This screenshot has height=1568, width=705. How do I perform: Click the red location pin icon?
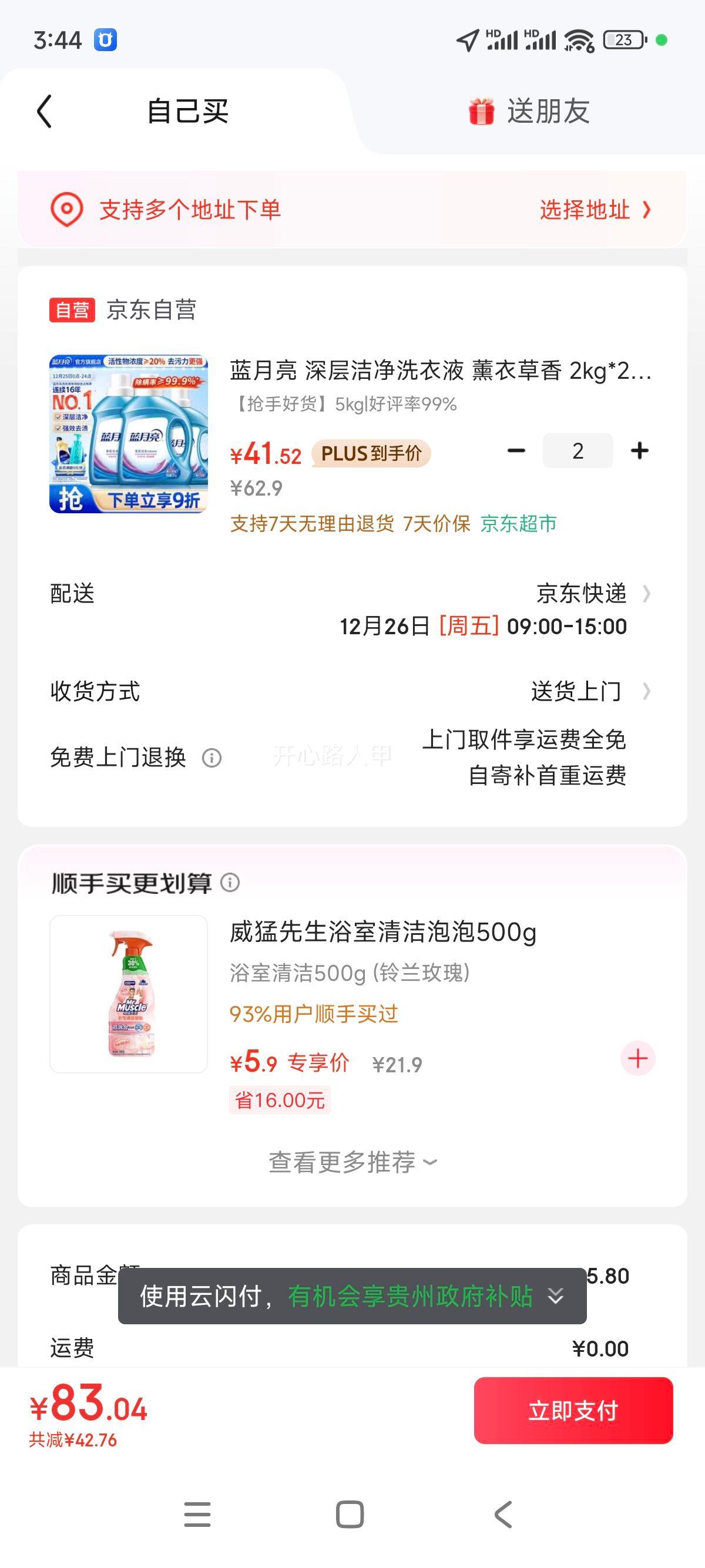click(67, 209)
